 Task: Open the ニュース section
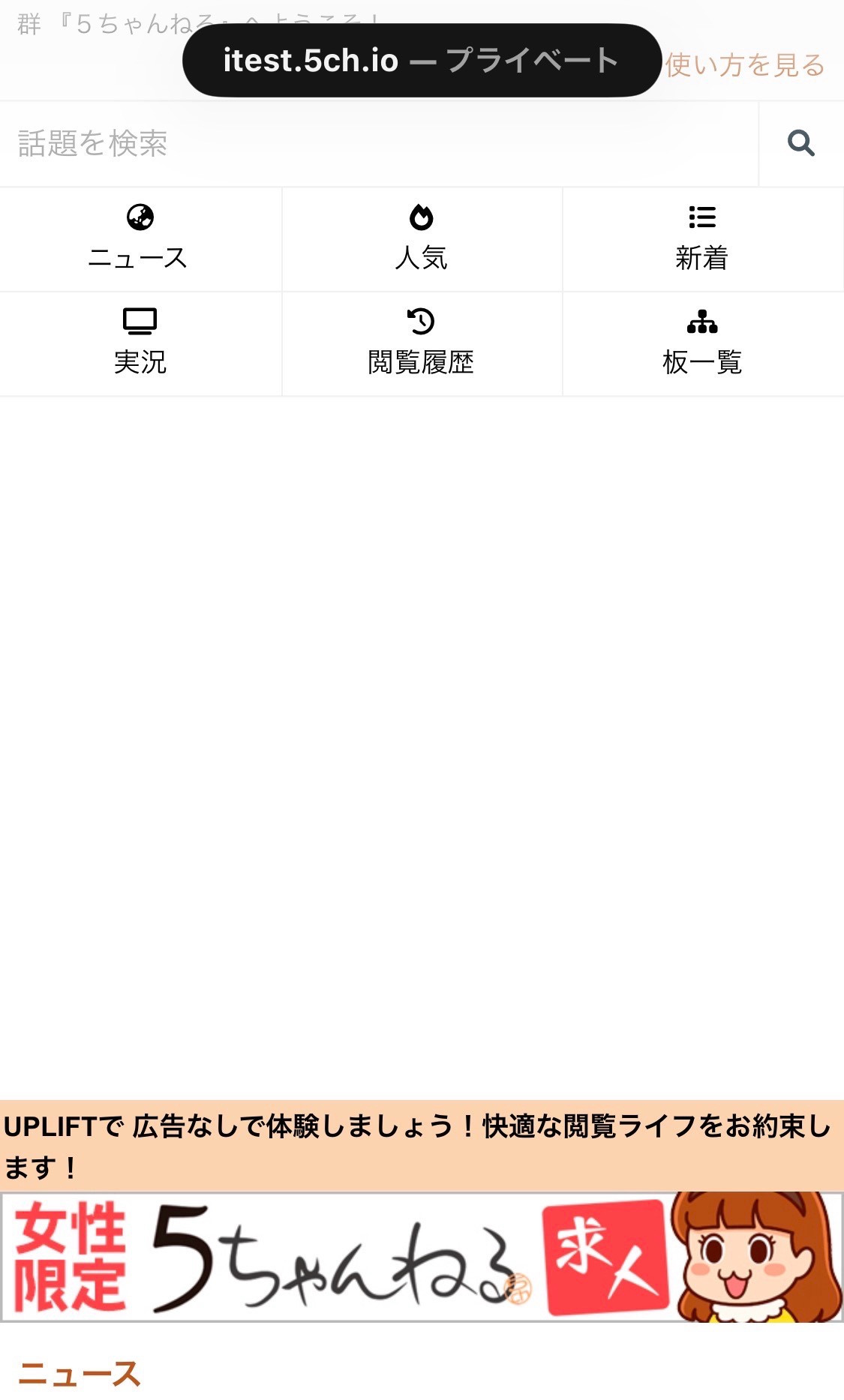140,239
